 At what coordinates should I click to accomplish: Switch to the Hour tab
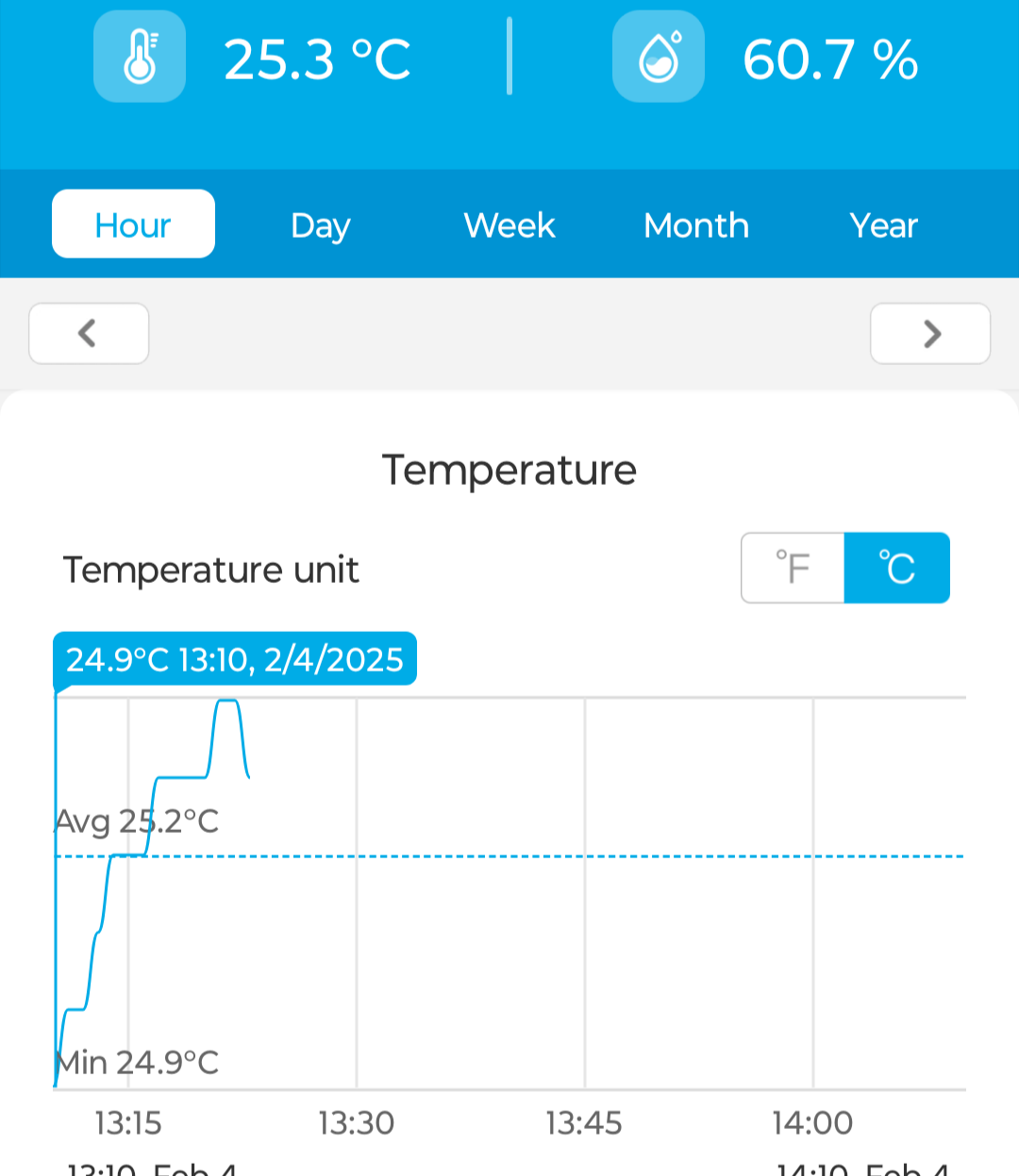[133, 224]
